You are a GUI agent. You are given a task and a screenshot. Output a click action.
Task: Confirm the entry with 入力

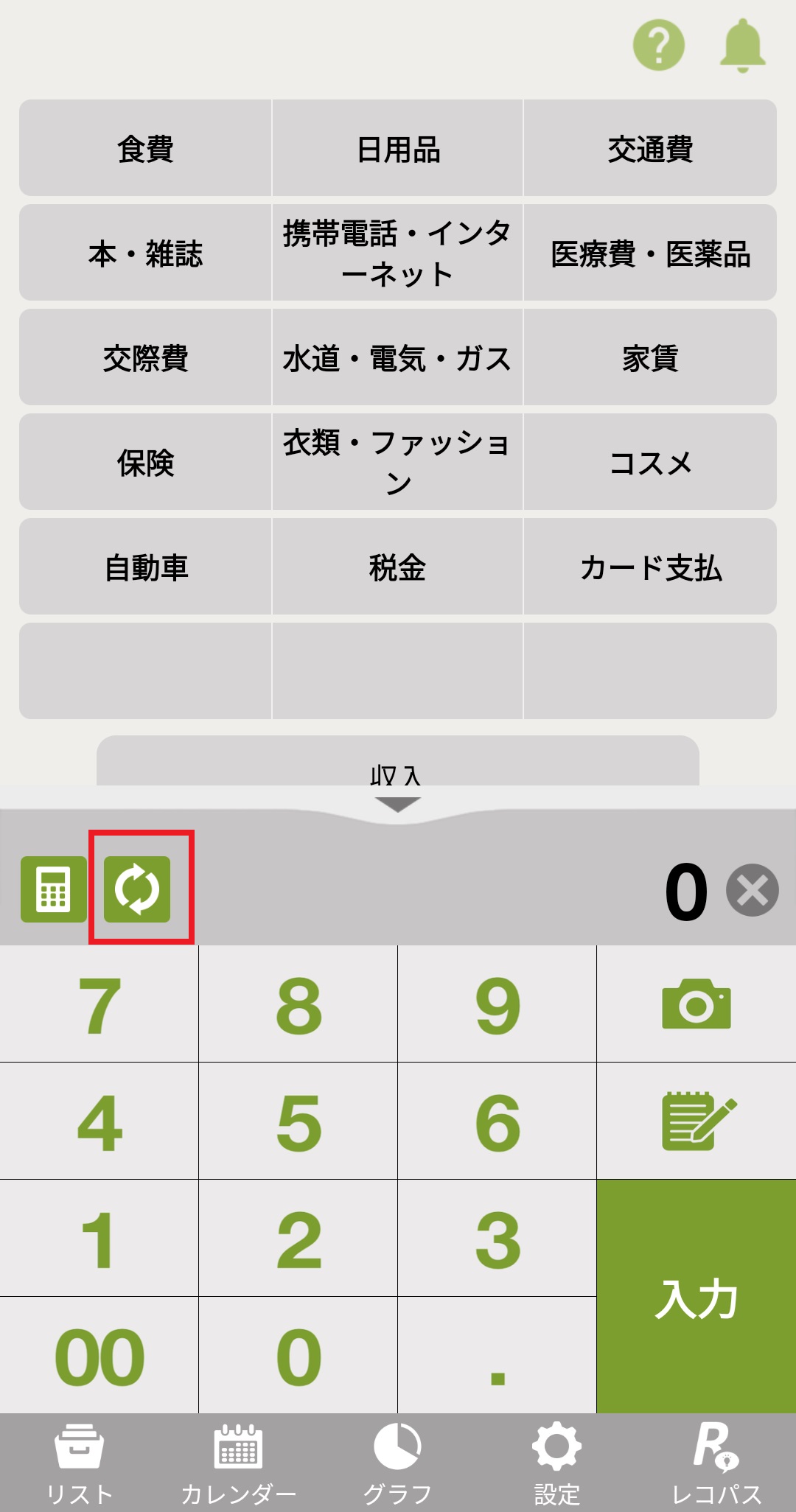click(696, 1297)
